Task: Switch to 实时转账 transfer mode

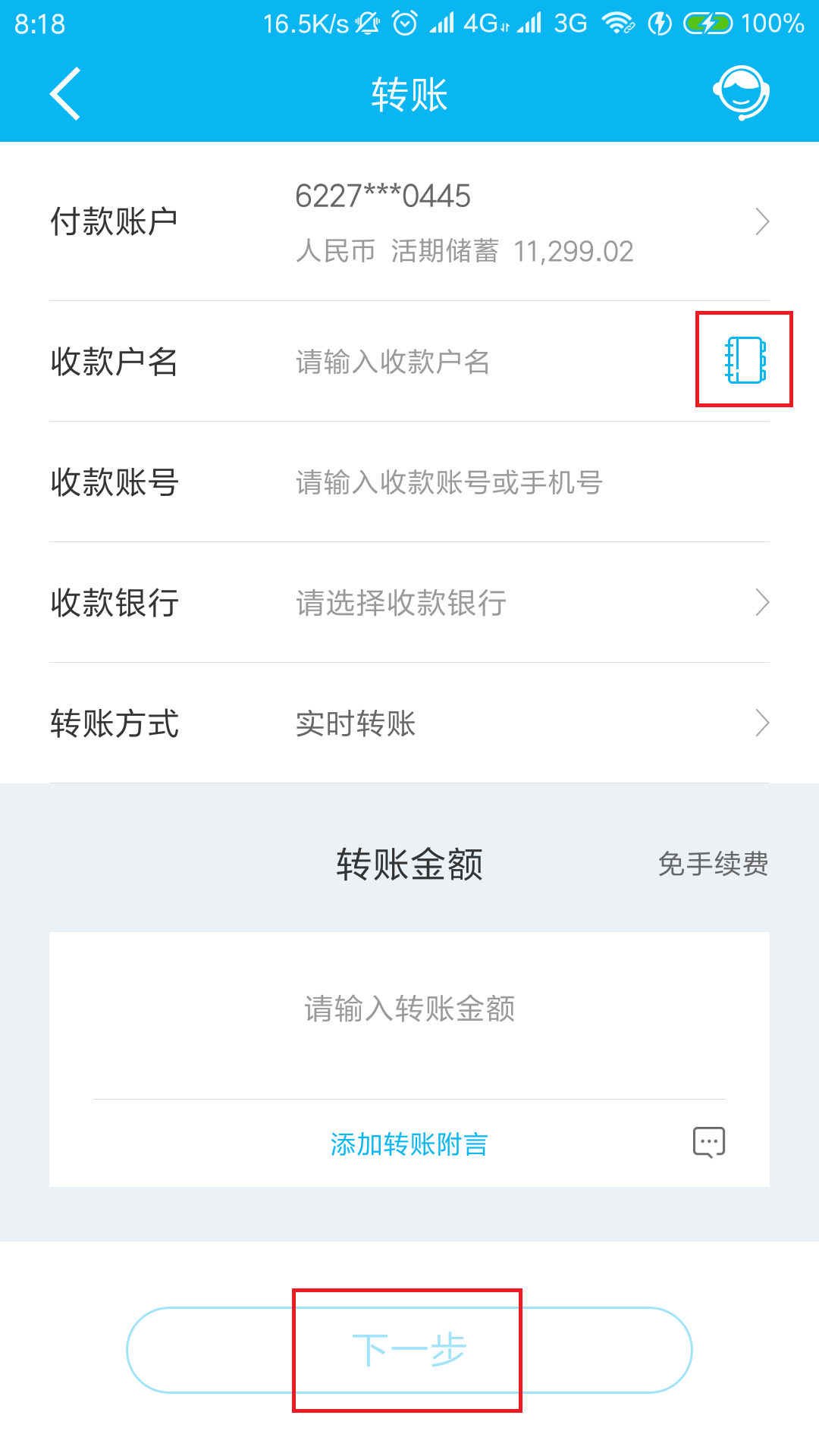Action: tap(355, 724)
